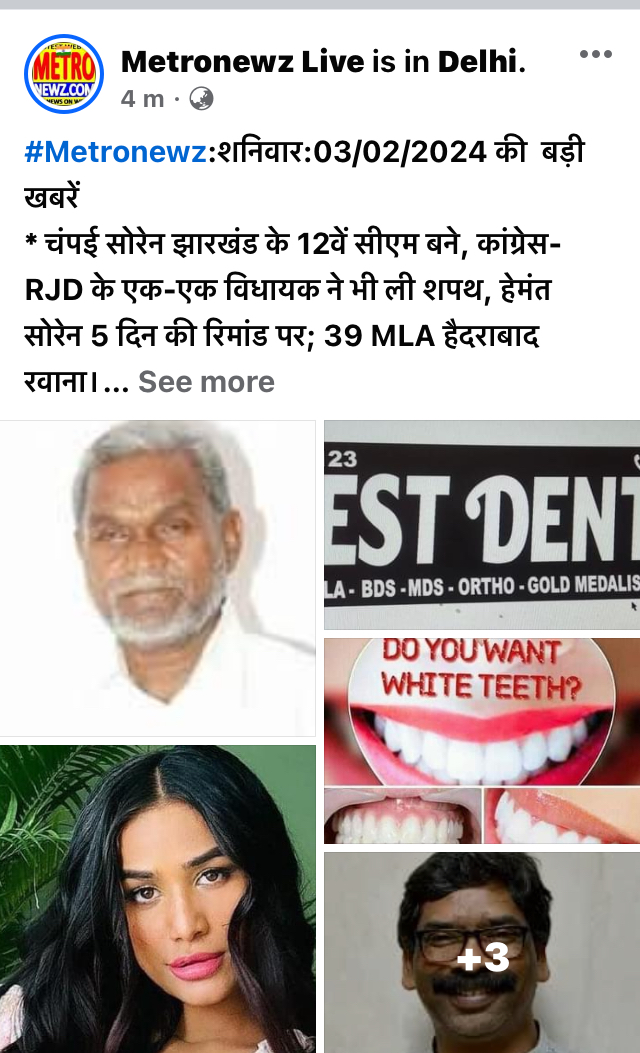640x1053 pixels.
Task: Open the Metronewz Live page name link
Action: pyautogui.click(x=242, y=62)
